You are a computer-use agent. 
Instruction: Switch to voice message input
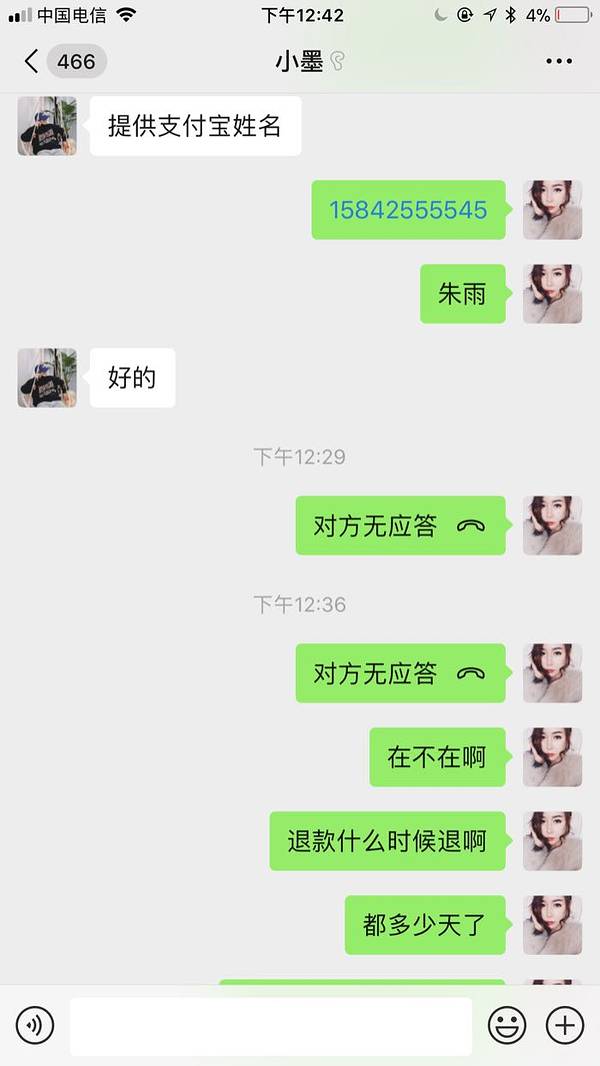tap(35, 1025)
